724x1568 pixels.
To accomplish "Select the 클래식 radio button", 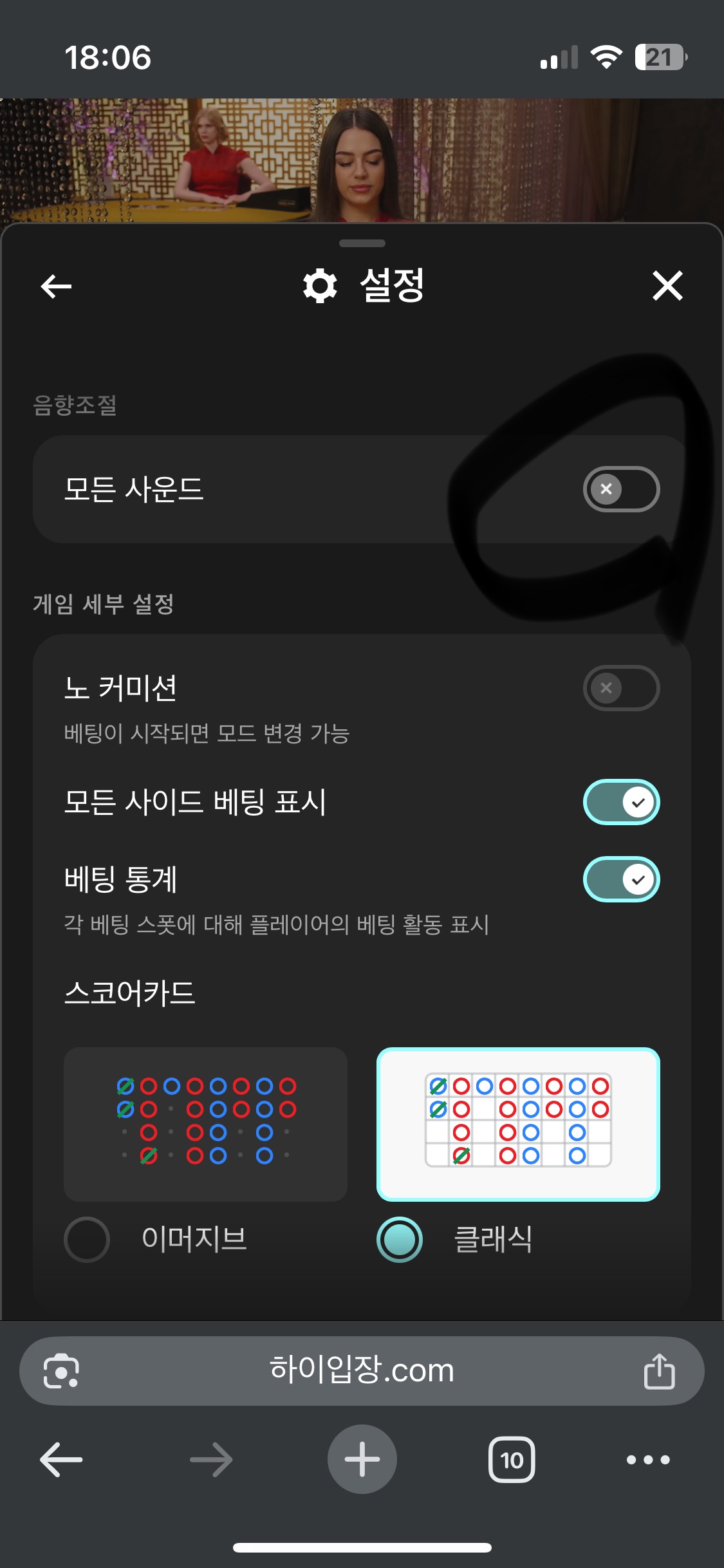I will [x=400, y=1239].
